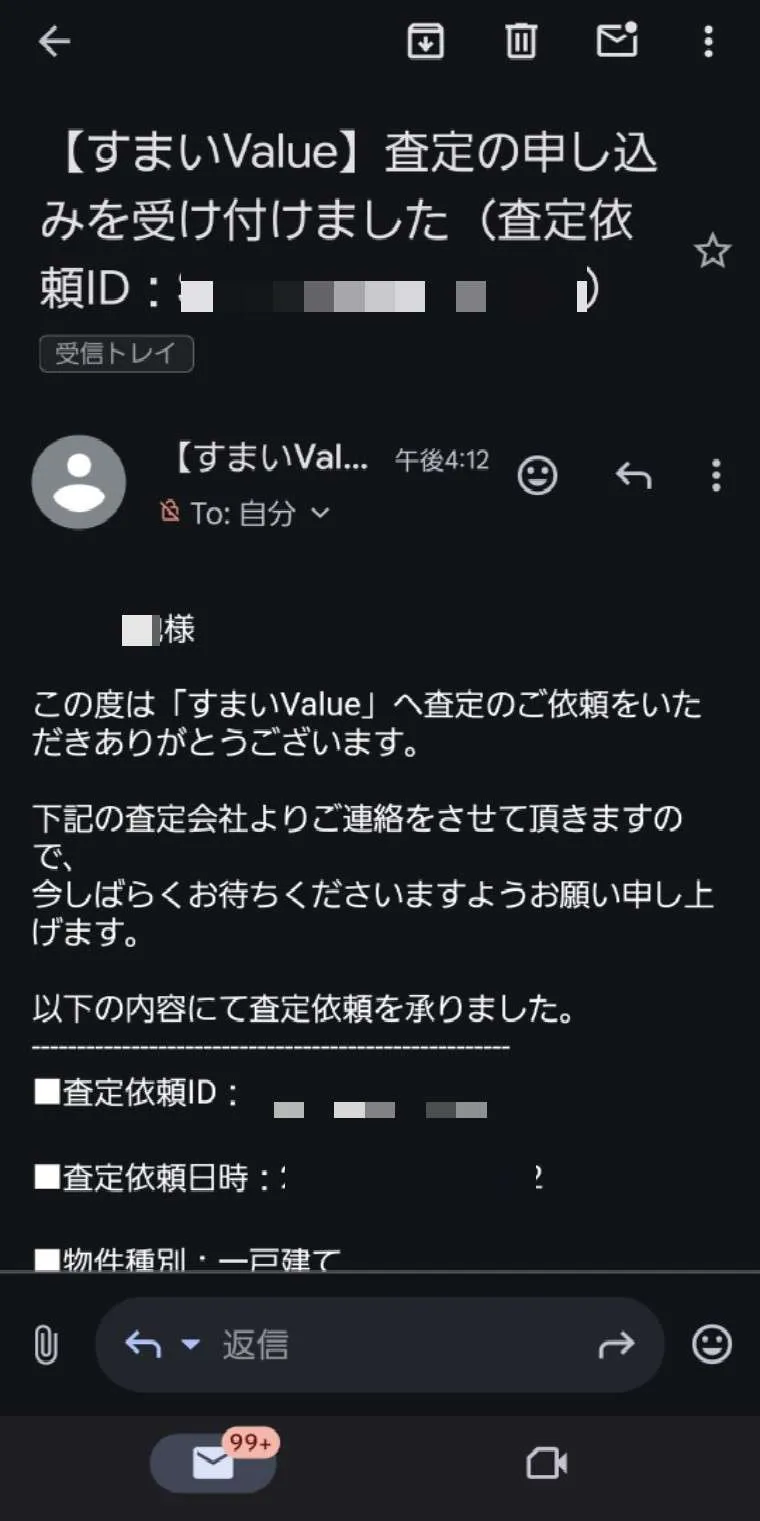Switch to the Meet video tab
This screenshot has height=1521, width=760.
click(x=547, y=1464)
